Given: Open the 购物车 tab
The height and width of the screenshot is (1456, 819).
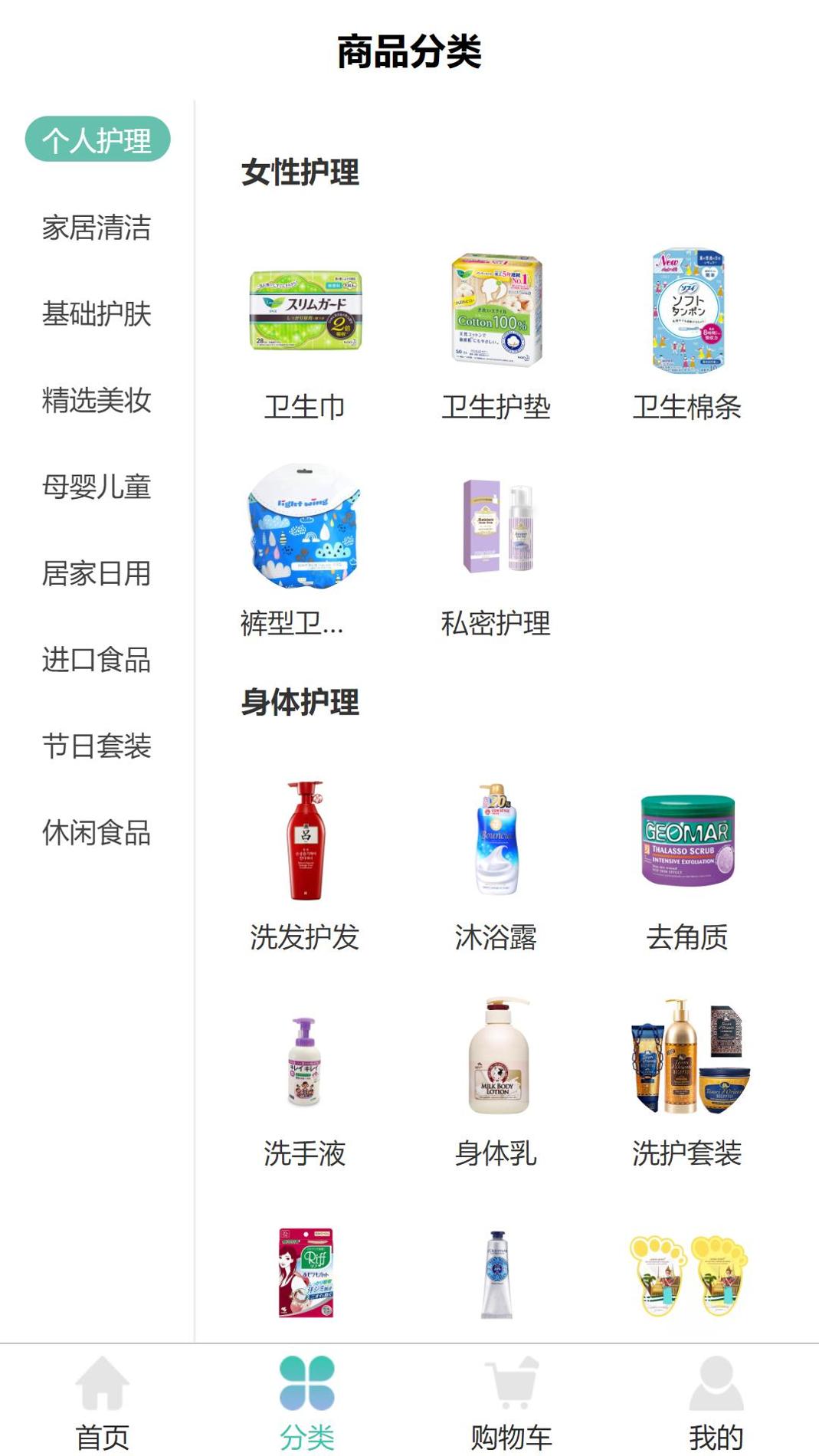Looking at the screenshot, I should (512, 1402).
